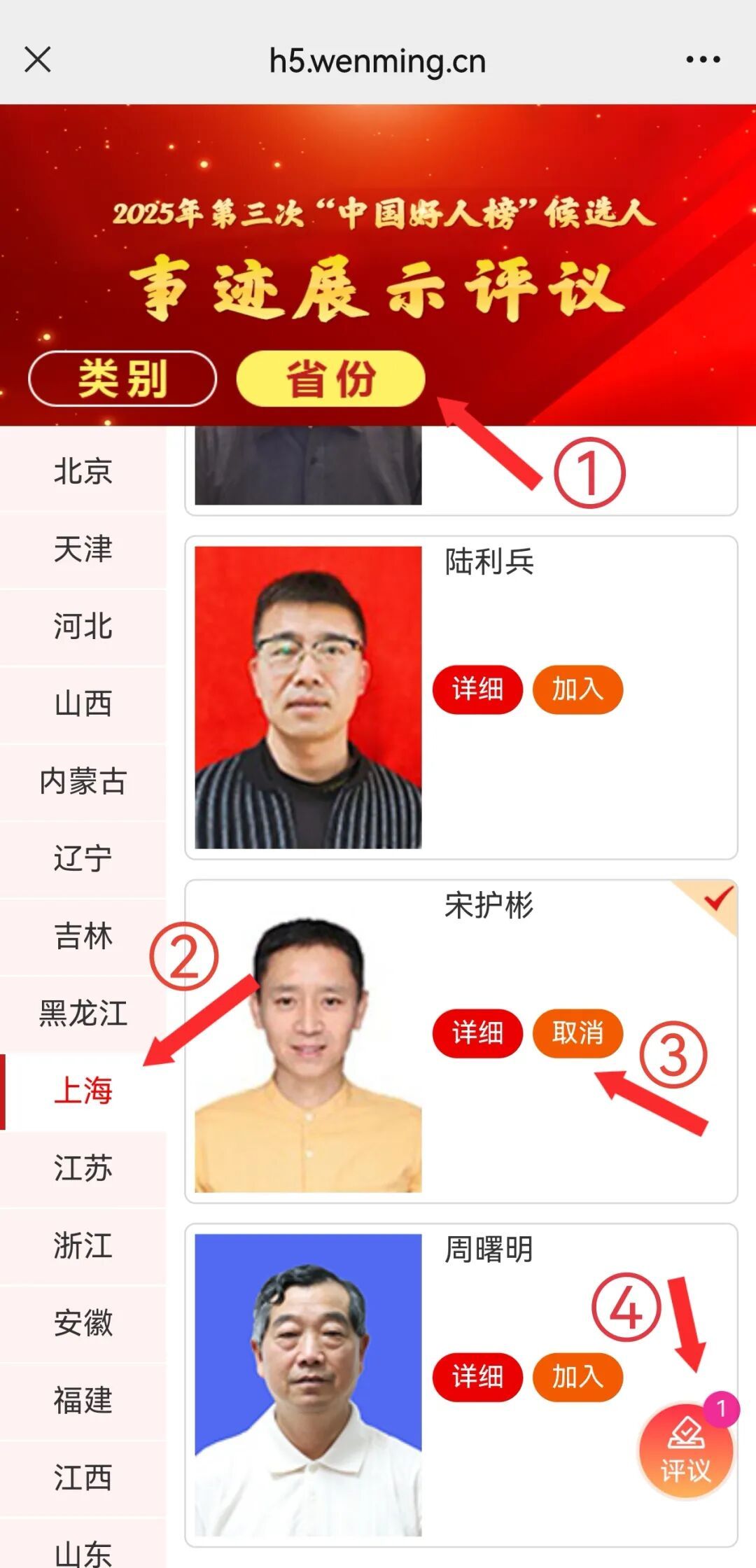
Task: Tap 加入 to add 周曙明
Action: [577, 1377]
